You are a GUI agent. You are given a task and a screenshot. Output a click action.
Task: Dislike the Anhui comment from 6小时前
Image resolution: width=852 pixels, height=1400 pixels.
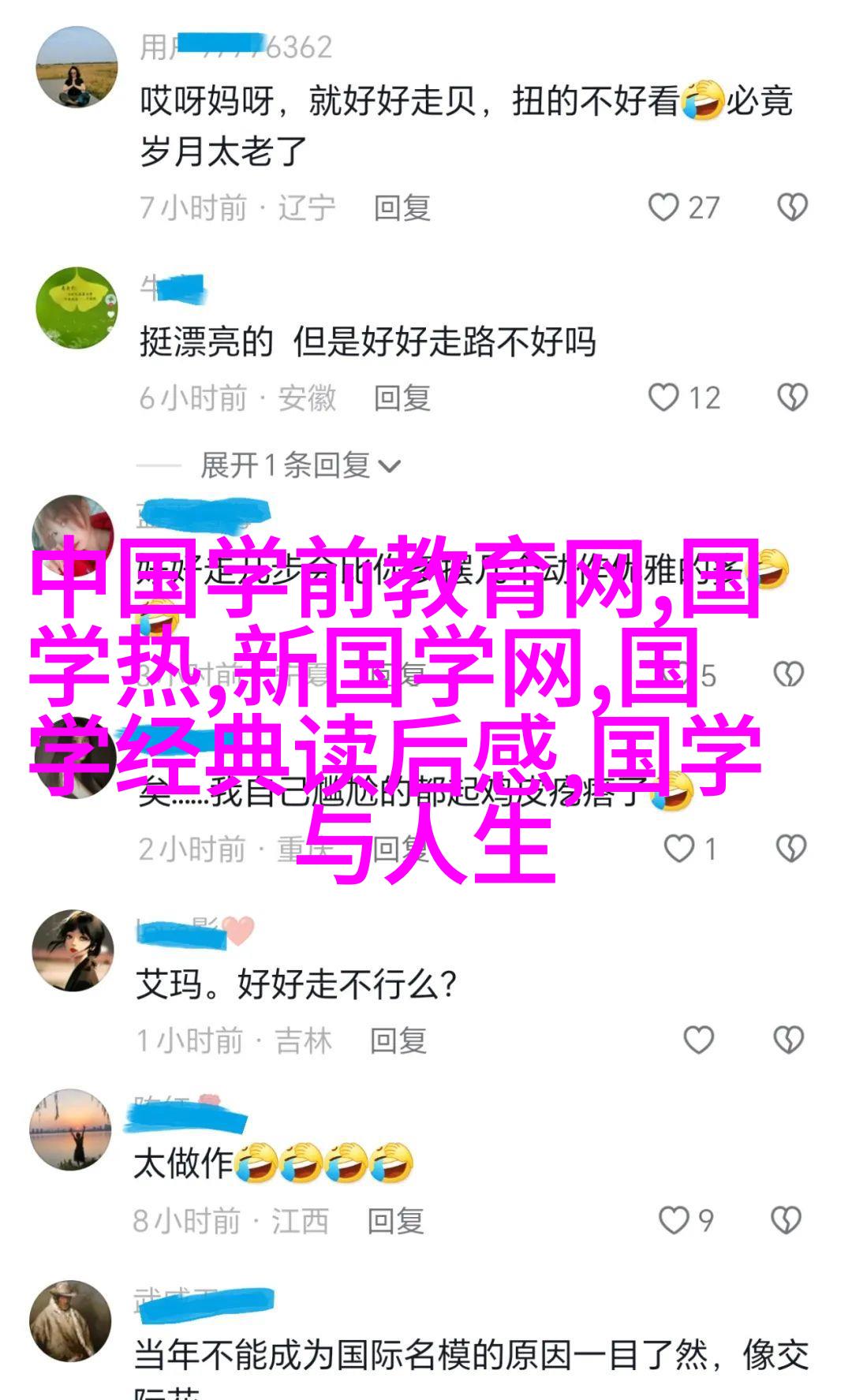[792, 398]
